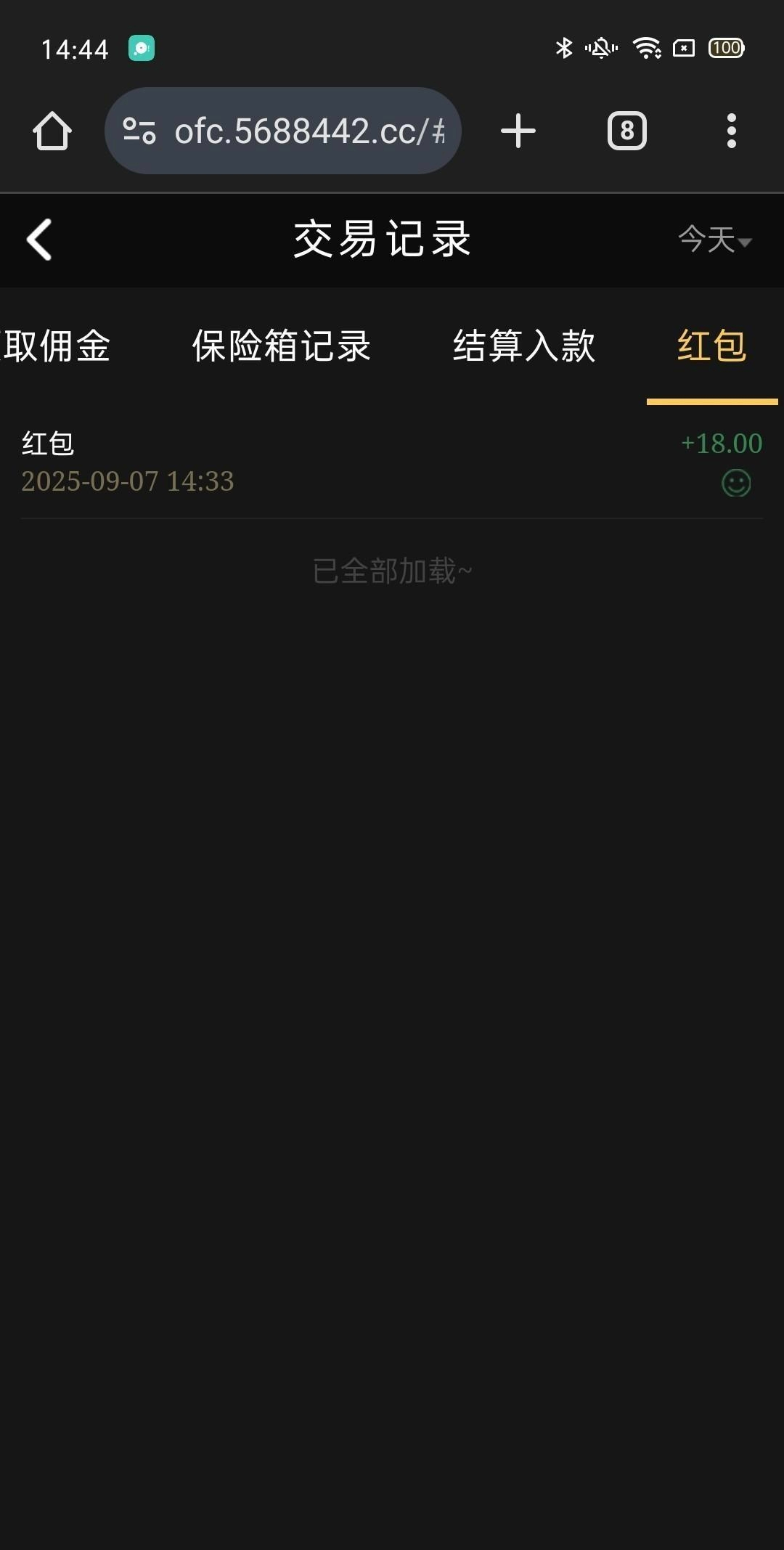This screenshot has width=784, height=1550.
Task: Go to the browser home page
Action: pyautogui.click(x=52, y=131)
